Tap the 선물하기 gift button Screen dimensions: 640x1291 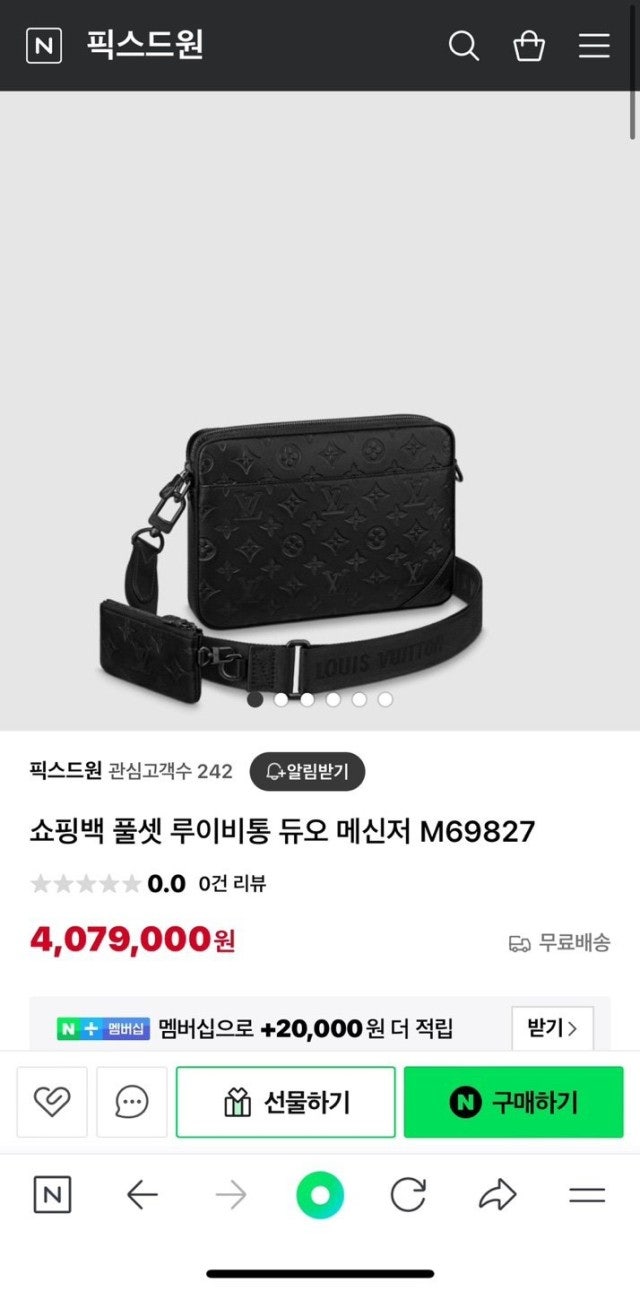click(x=286, y=1102)
